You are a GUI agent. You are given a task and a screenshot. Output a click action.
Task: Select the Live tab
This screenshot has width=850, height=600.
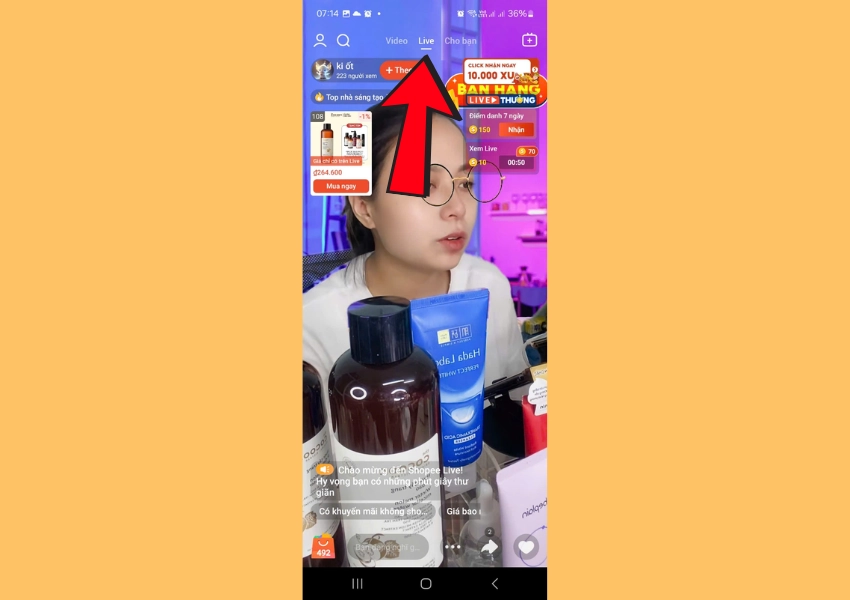coord(426,41)
